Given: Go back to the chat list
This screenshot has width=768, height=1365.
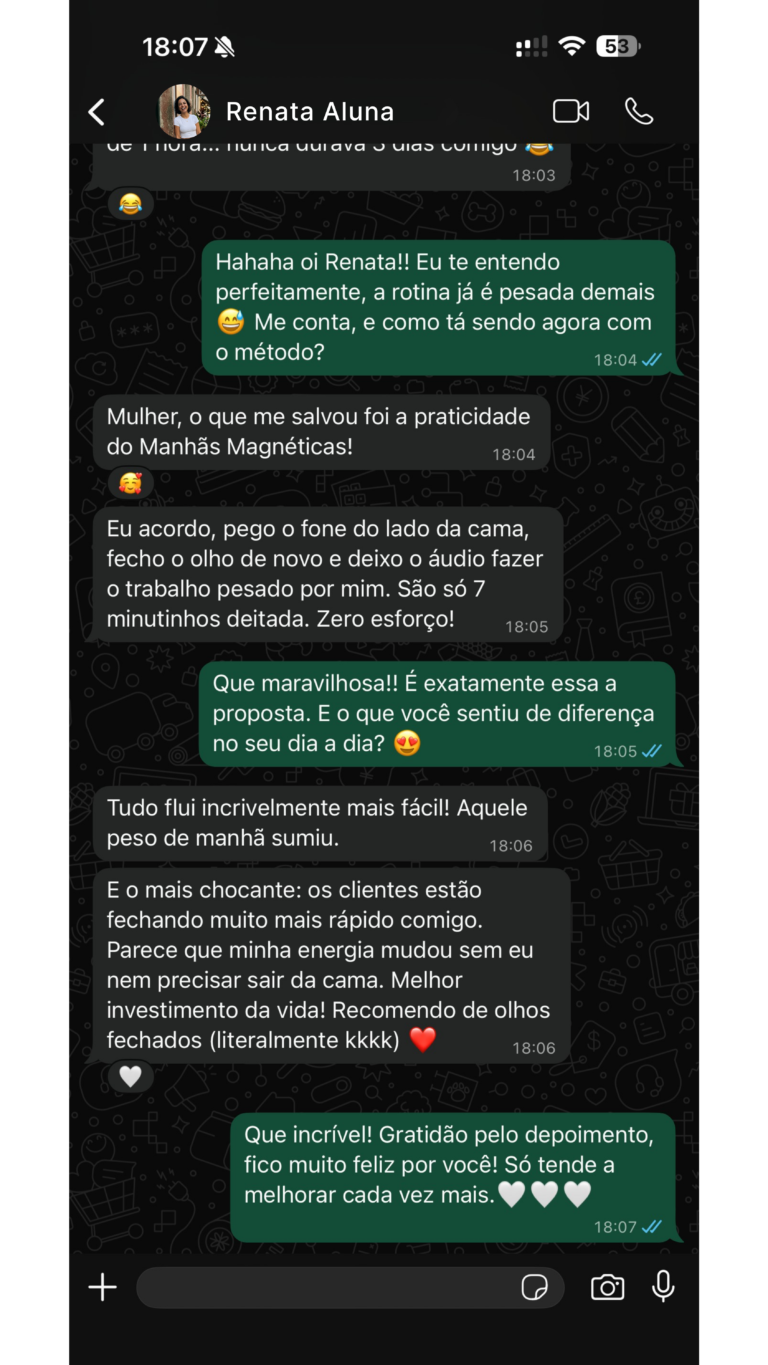Looking at the screenshot, I should tap(96, 111).
